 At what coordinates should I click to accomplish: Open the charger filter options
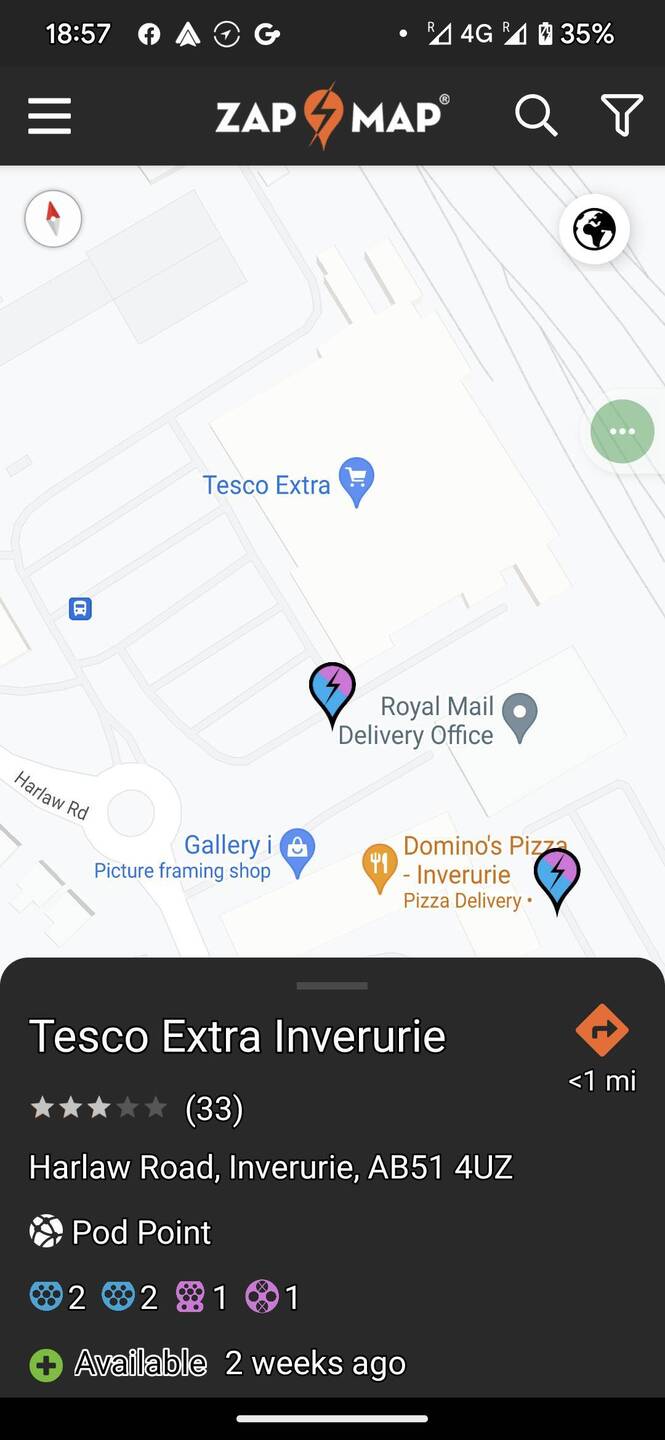621,117
